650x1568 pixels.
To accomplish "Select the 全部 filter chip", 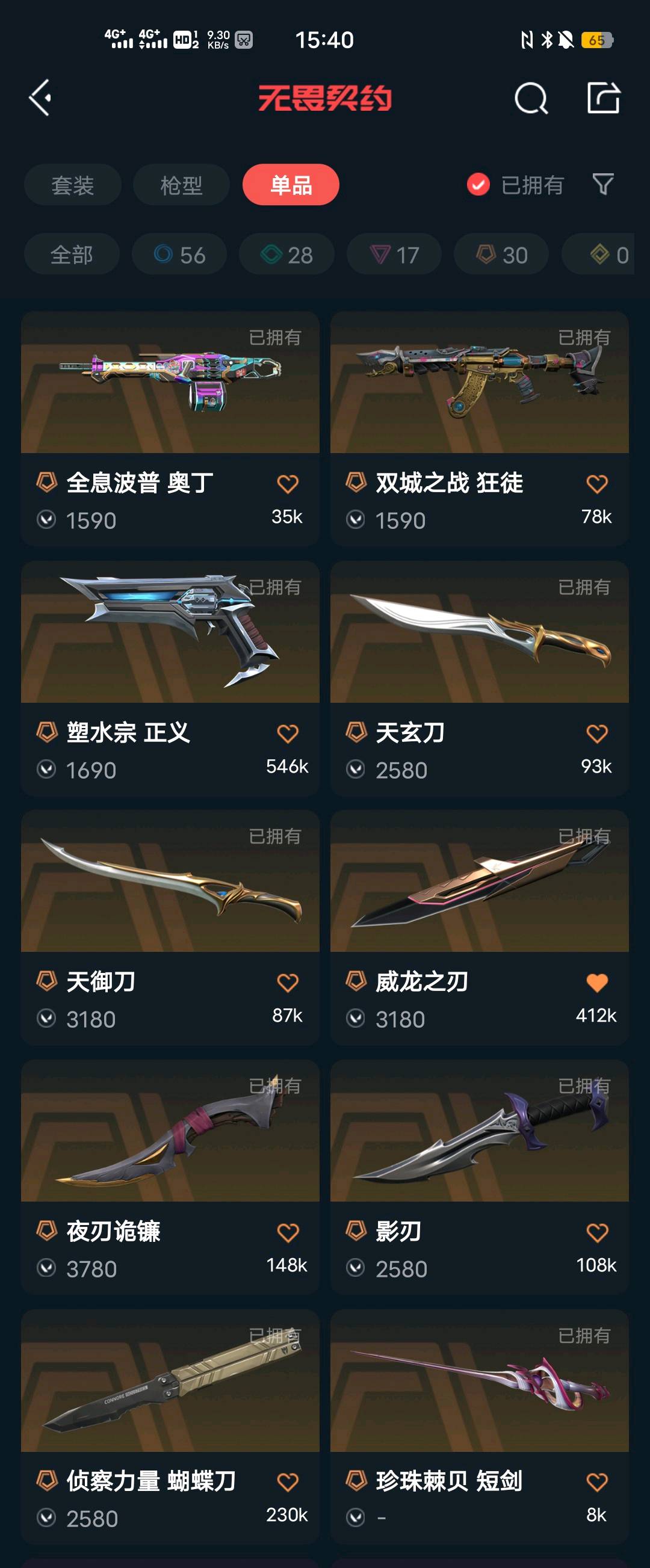I will [x=72, y=255].
